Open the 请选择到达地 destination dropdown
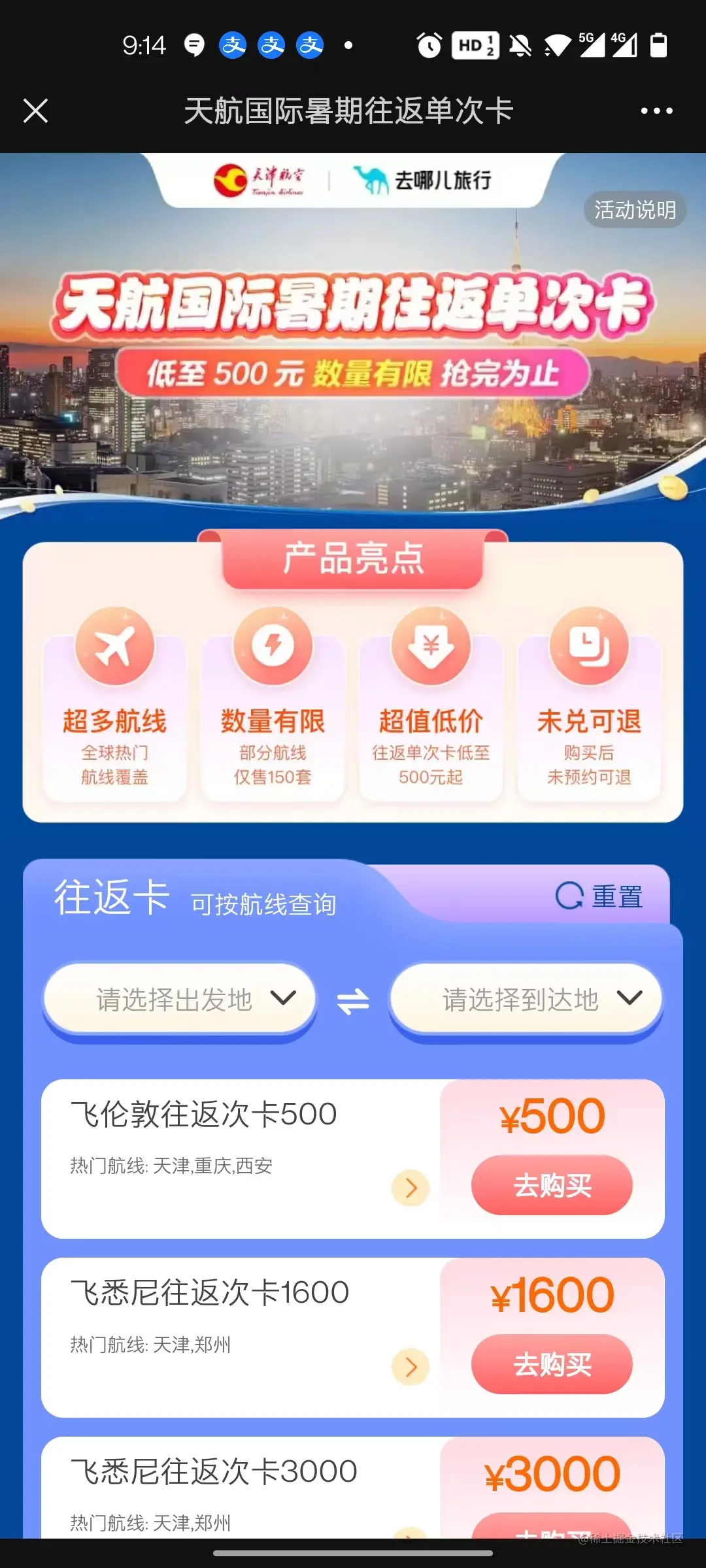The width and height of the screenshot is (706, 1568). pyautogui.click(x=526, y=999)
